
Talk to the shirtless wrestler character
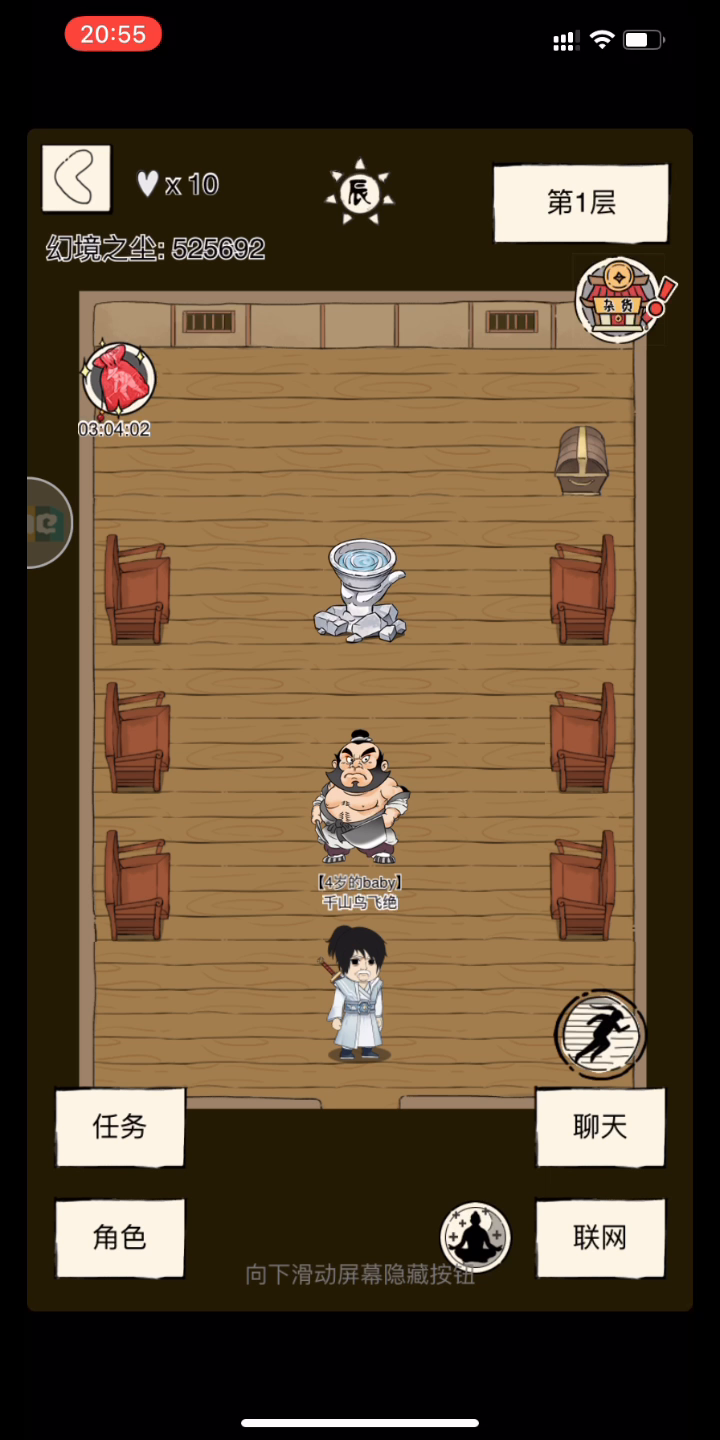point(359,797)
